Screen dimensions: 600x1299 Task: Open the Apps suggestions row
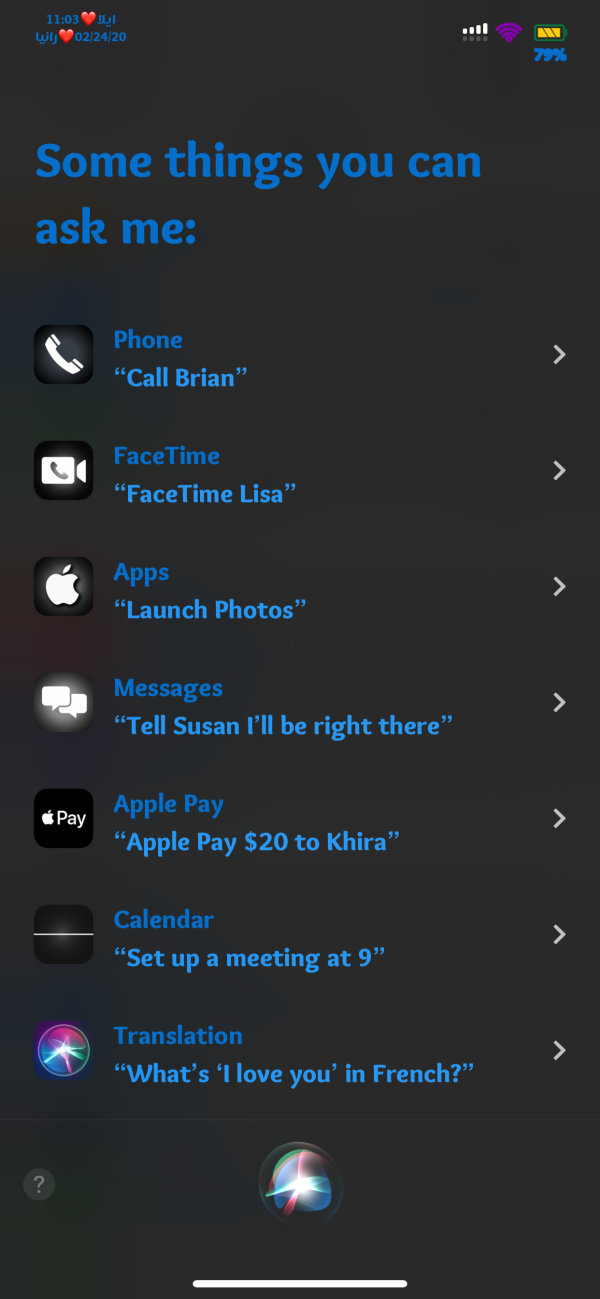click(x=300, y=587)
